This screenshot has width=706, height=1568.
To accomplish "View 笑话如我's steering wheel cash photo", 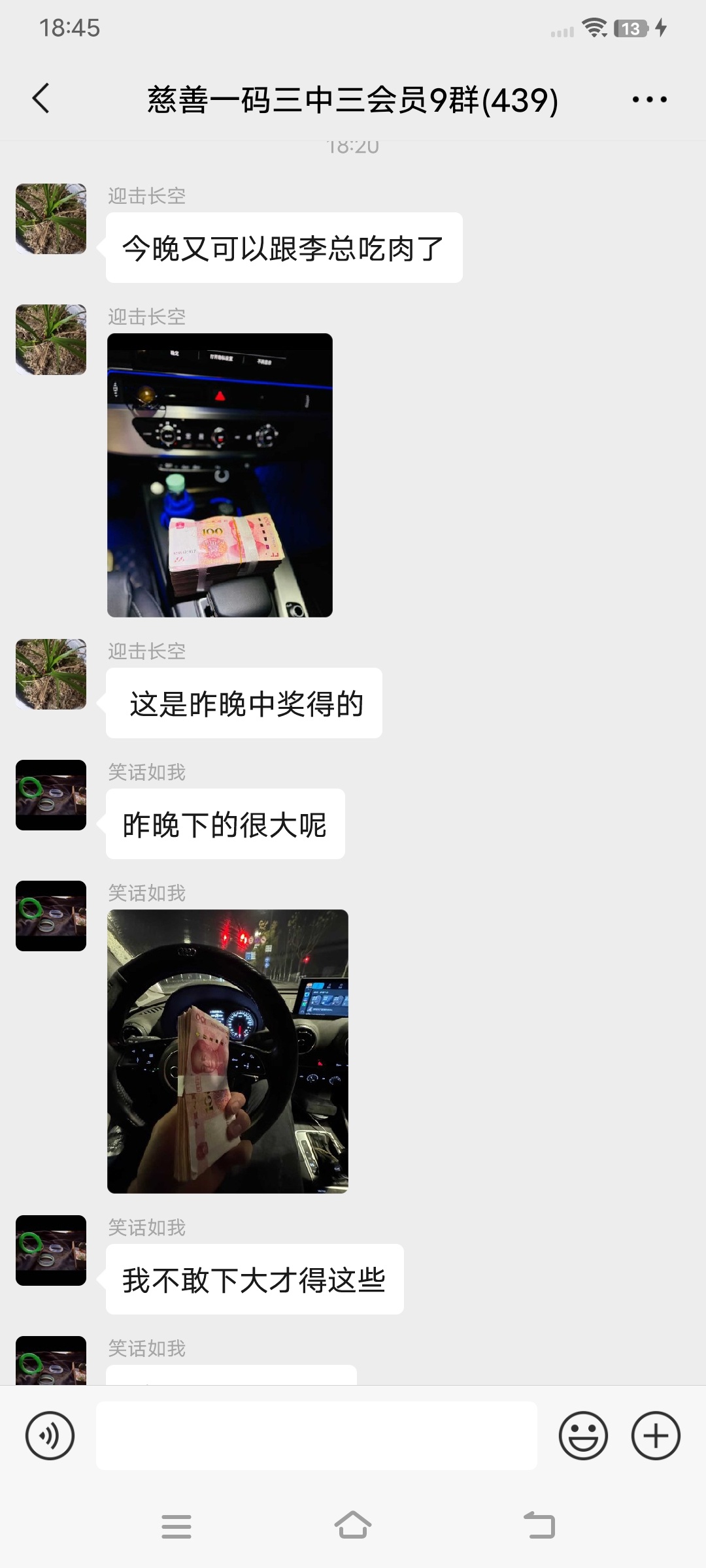I will (x=227, y=1051).
